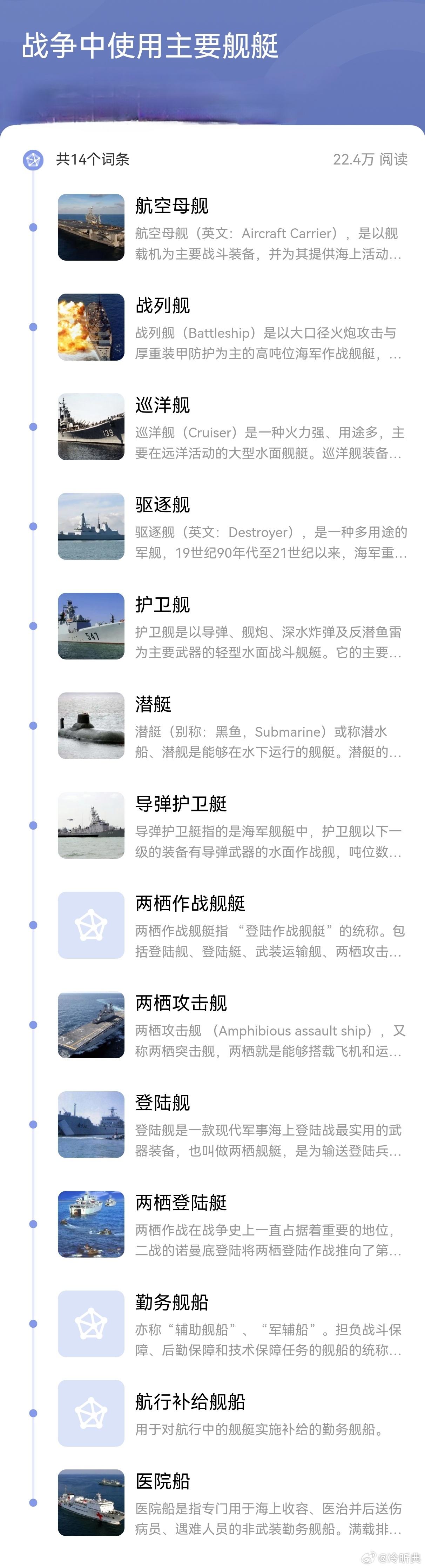Open the 护卫舰 entry
The image size is (425, 1568).
pyautogui.click(x=163, y=605)
